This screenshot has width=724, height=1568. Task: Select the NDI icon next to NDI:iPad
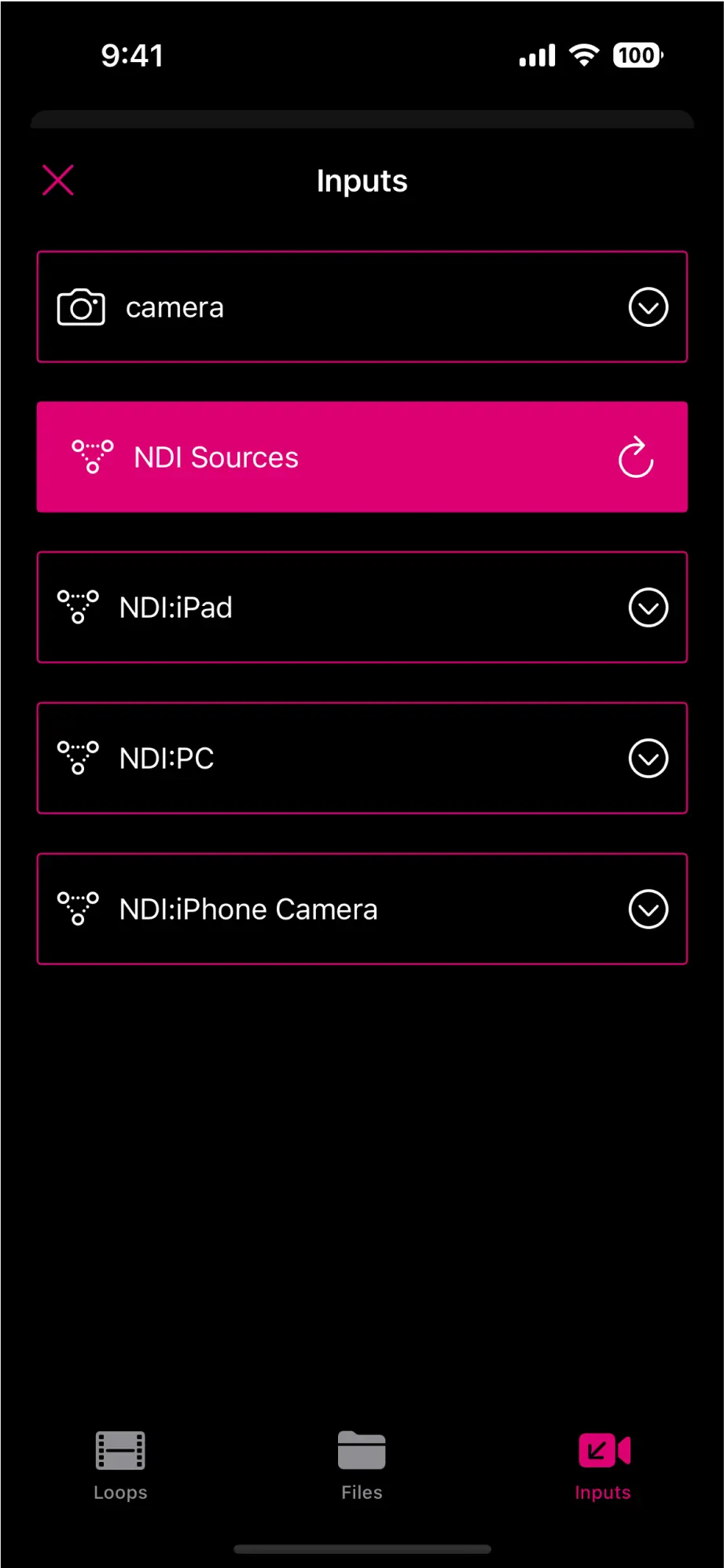tap(78, 607)
